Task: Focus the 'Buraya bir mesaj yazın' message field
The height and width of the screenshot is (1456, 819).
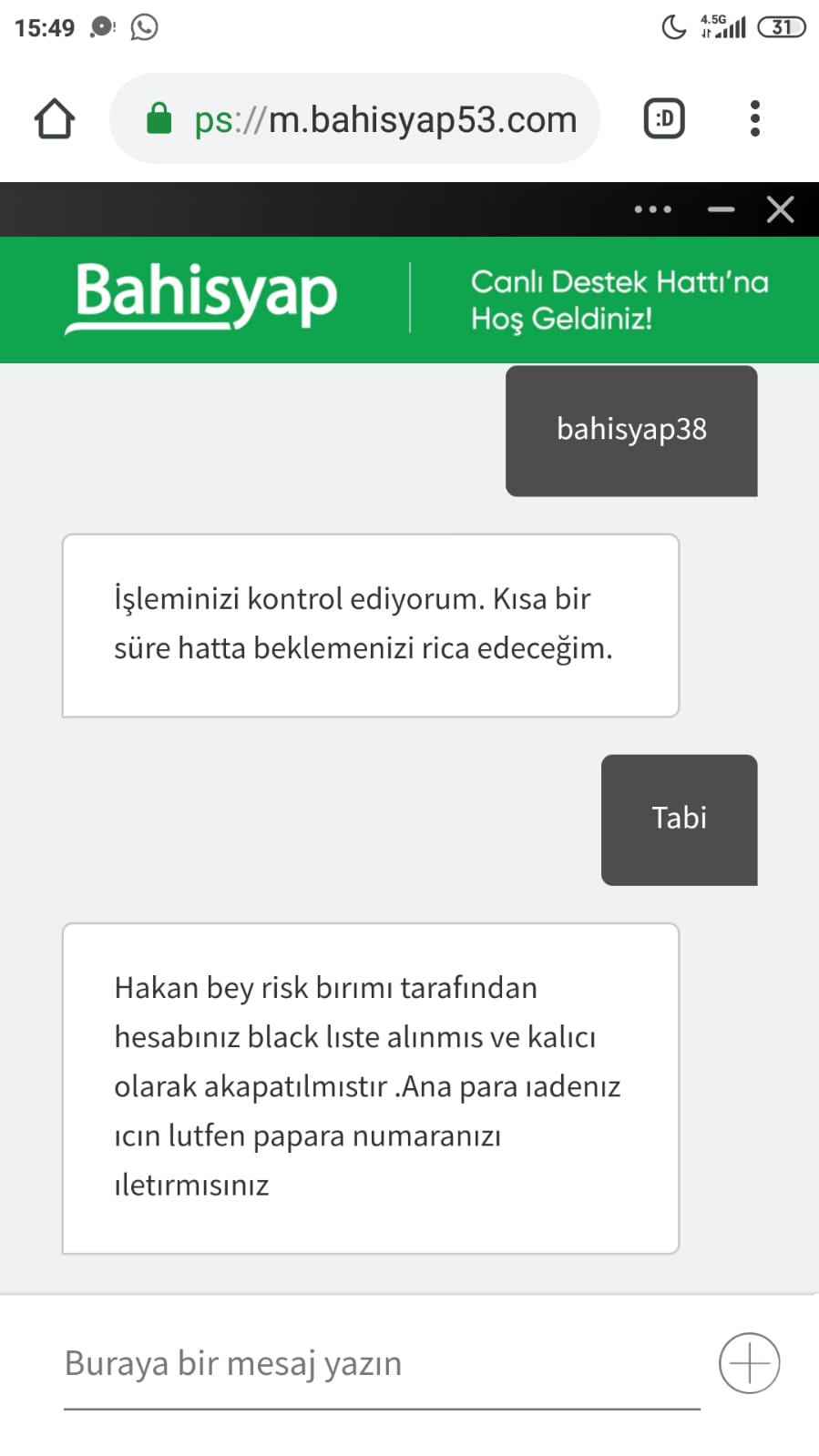Action: (382, 1363)
